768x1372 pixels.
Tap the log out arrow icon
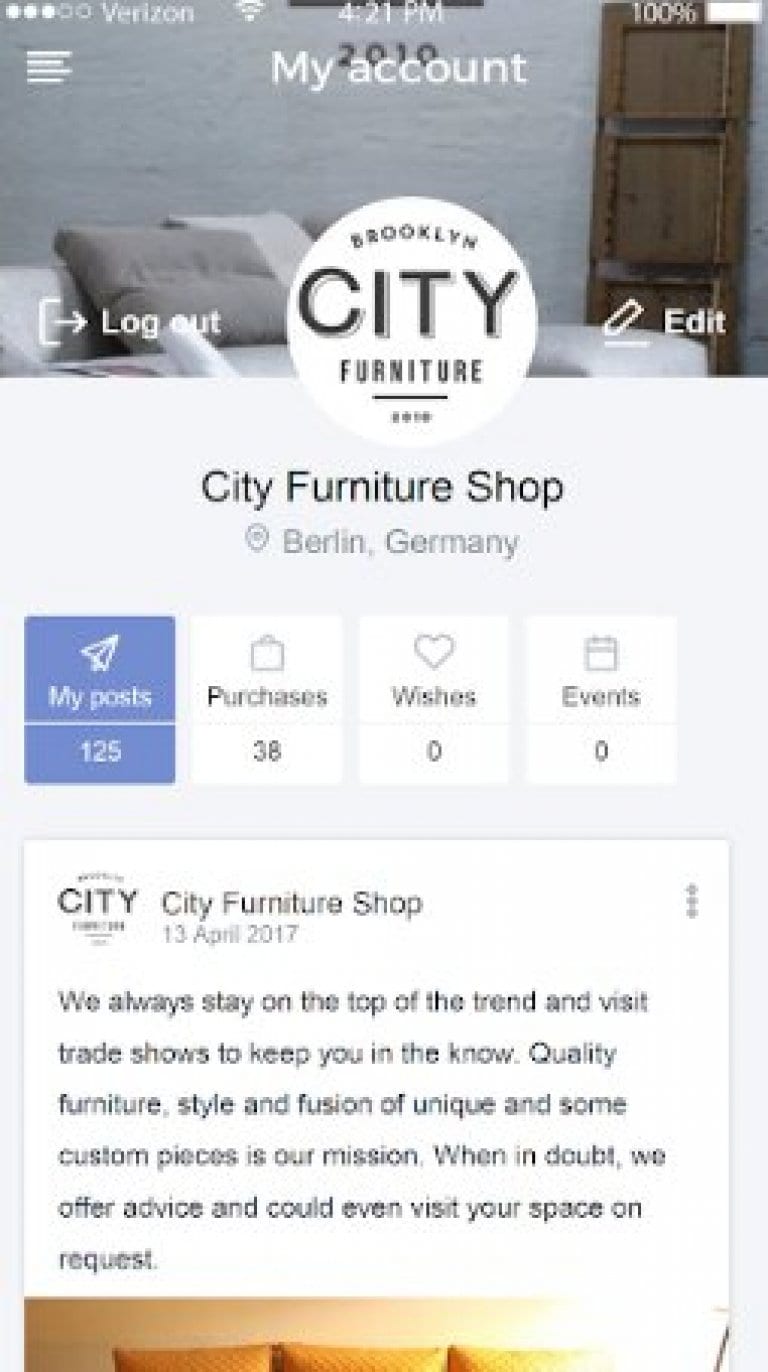(62, 322)
